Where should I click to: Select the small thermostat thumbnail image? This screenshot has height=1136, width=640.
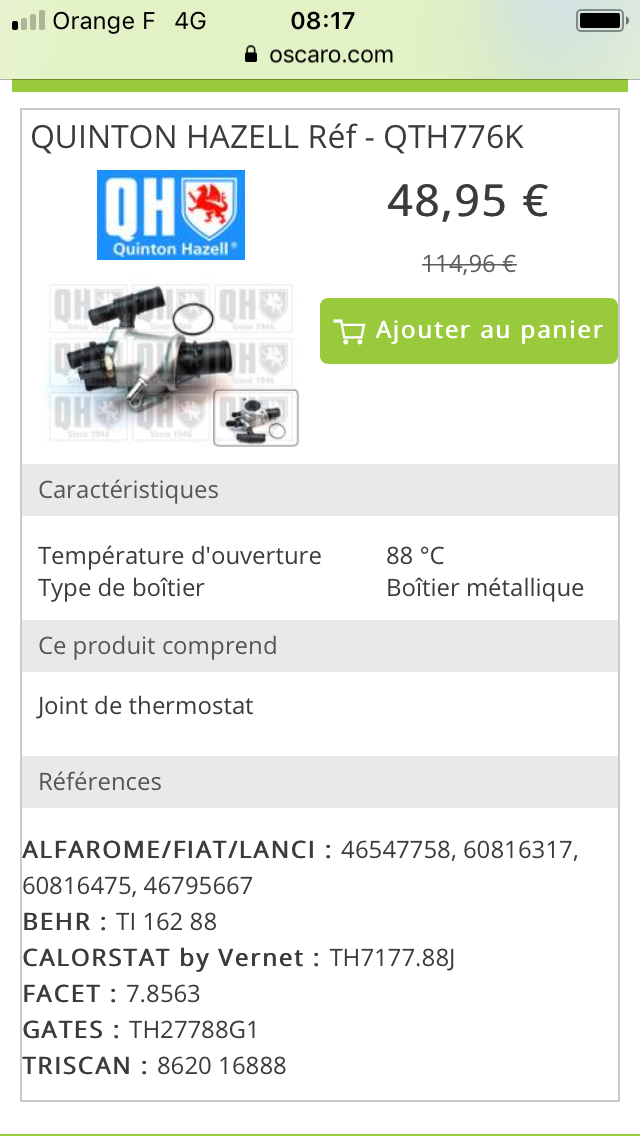(256, 417)
